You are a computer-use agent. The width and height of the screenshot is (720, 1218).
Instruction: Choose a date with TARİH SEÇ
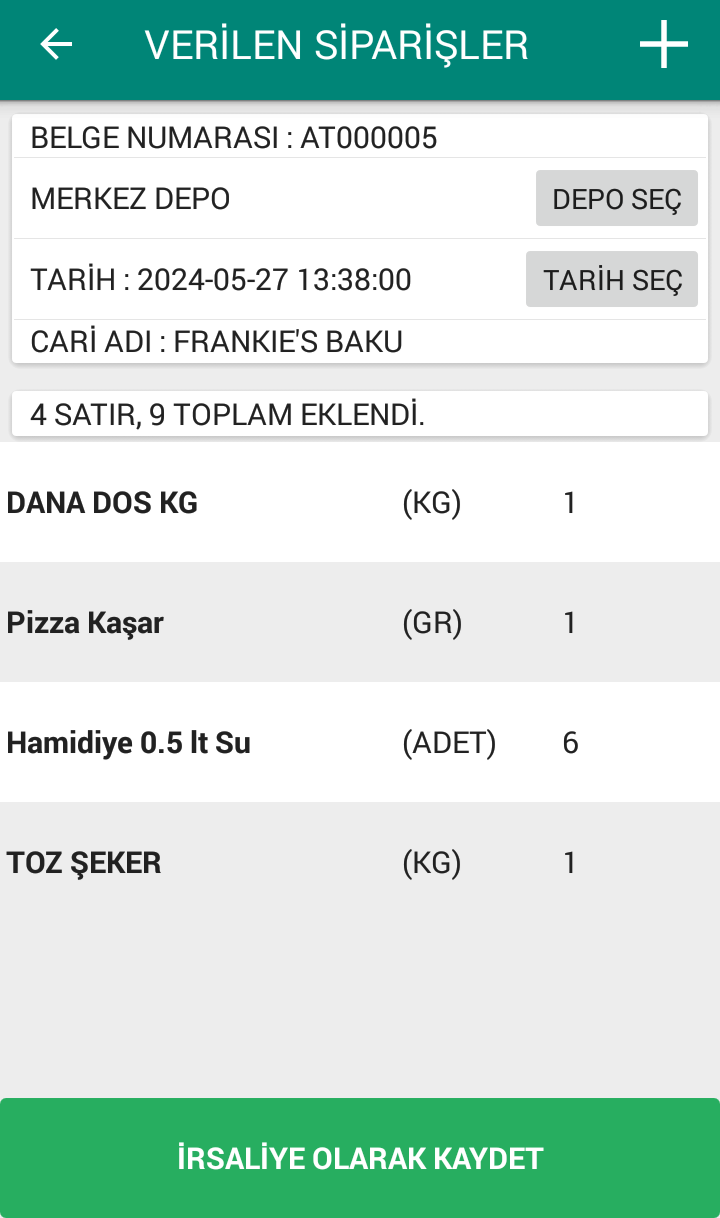pos(612,279)
